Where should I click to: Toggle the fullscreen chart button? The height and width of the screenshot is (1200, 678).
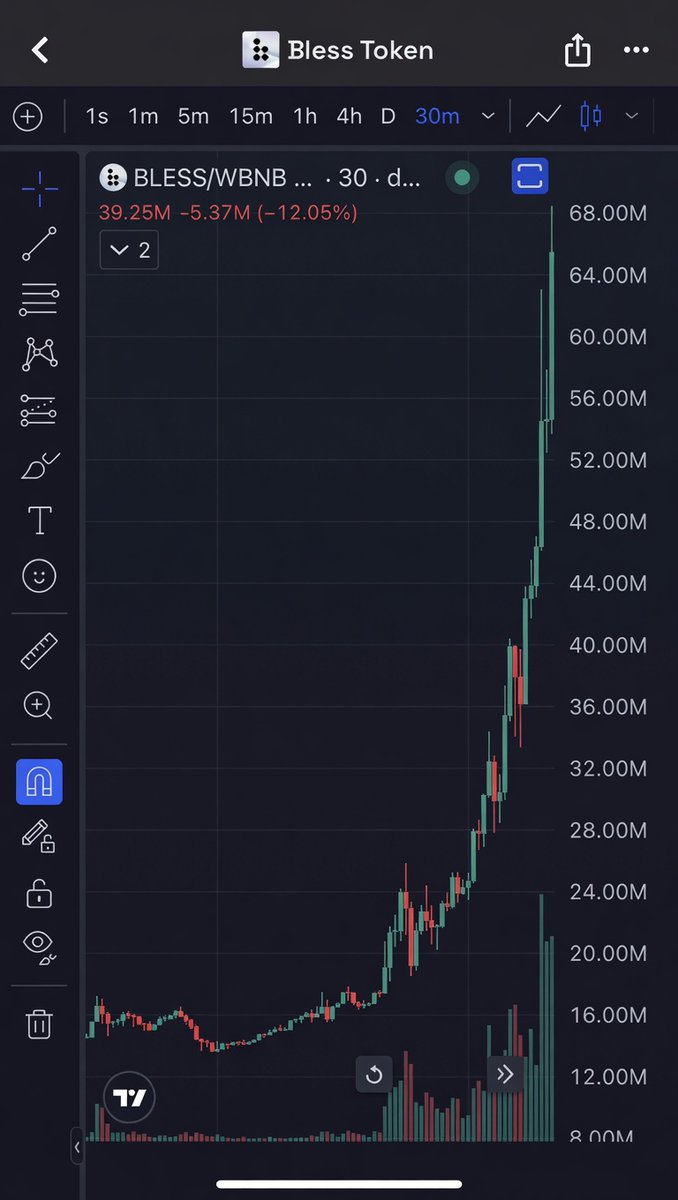tap(530, 178)
